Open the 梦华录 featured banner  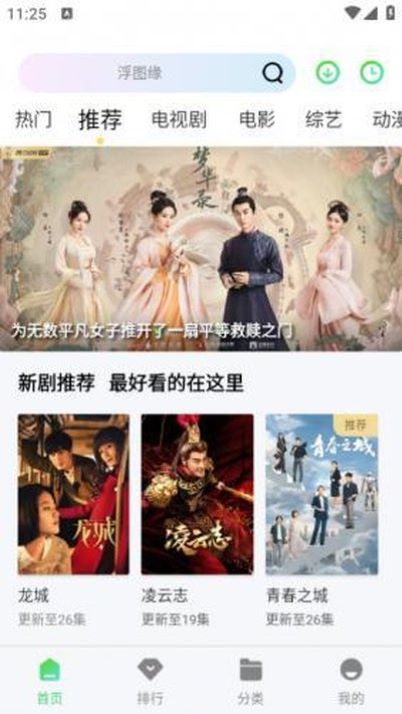pos(201,249)
